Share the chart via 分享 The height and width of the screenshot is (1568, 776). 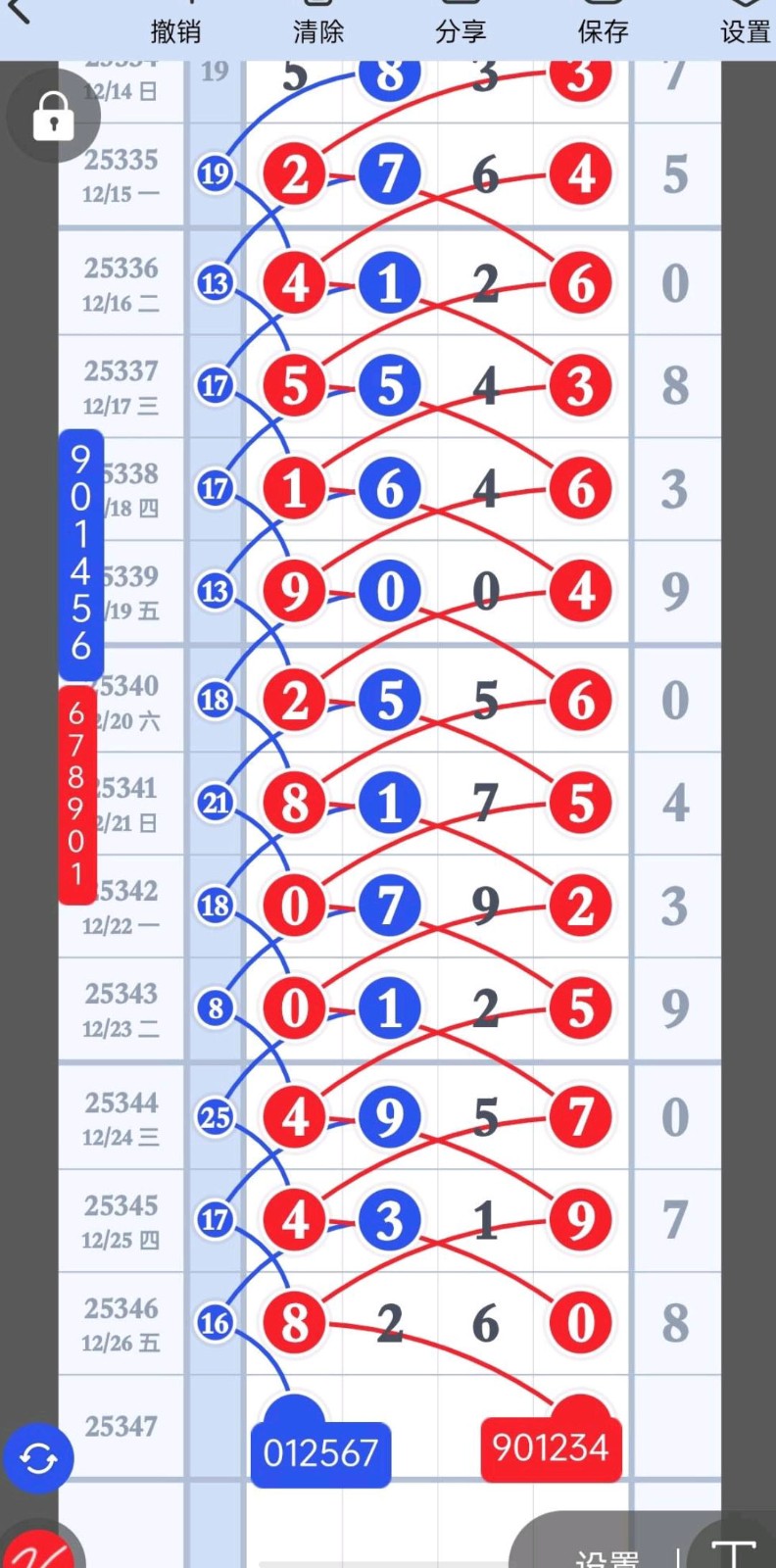(461, 29)
